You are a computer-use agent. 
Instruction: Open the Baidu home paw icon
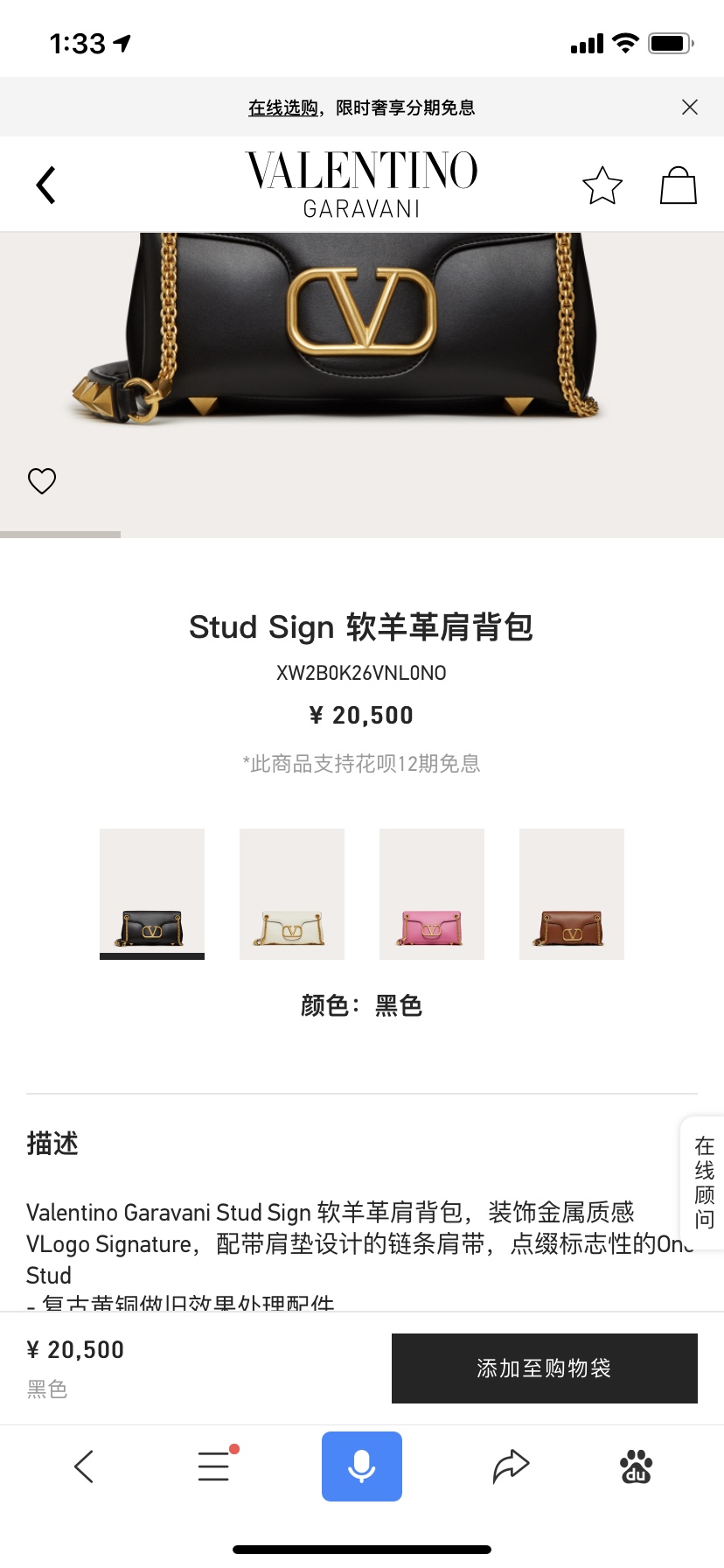click(636, 1466)
